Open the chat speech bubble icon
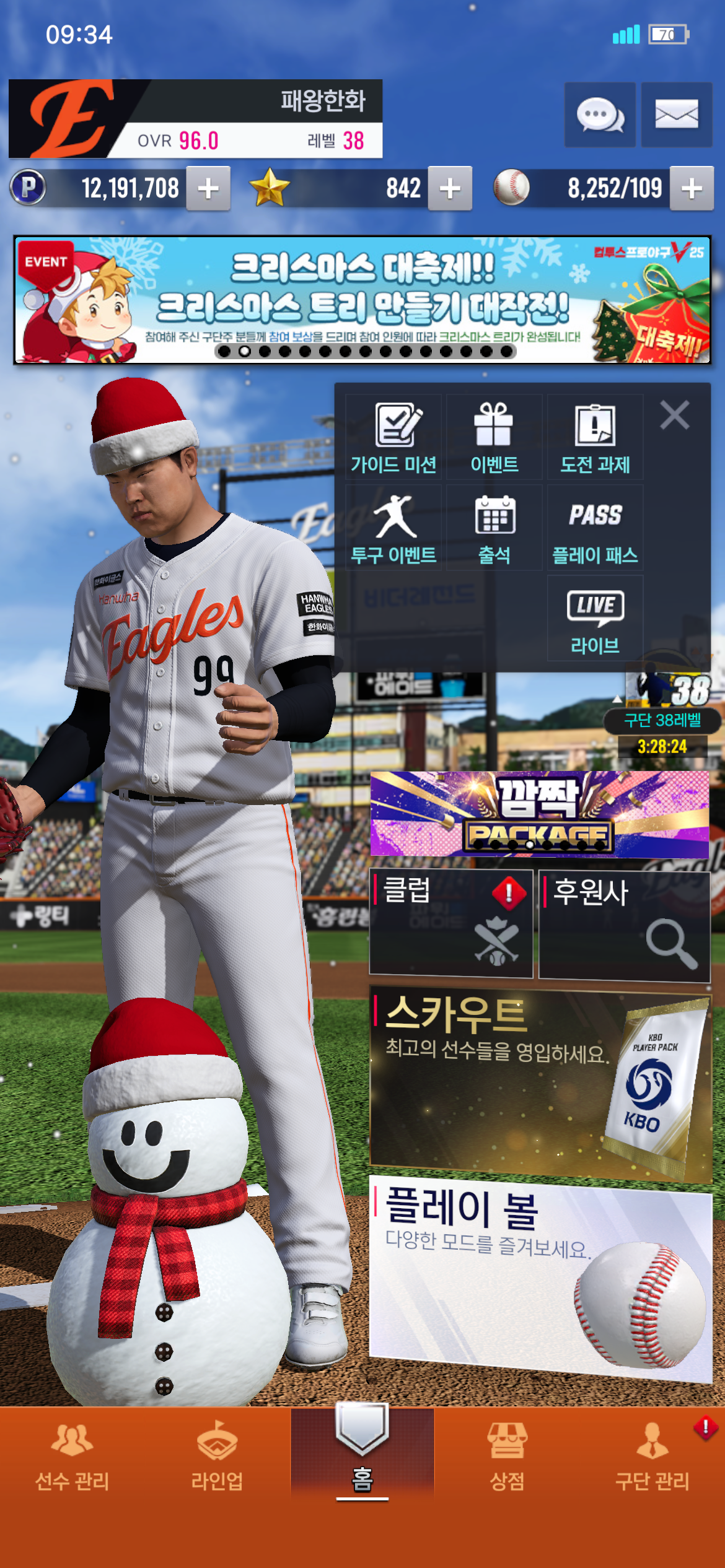Screen dimensions: 725x1568 tap(599, 115)
